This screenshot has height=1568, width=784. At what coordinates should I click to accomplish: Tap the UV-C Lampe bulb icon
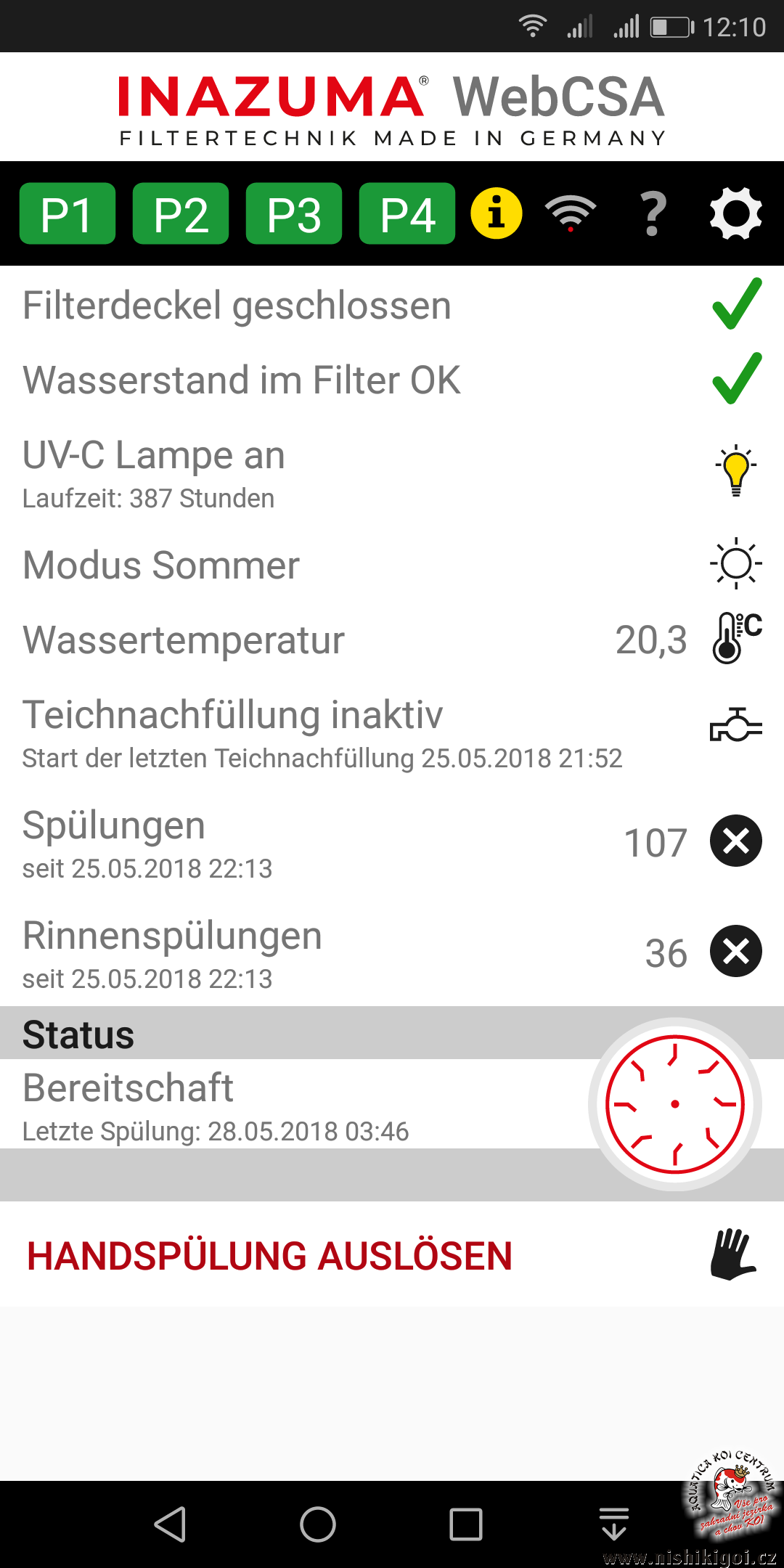pyautogui.click(x=736, y=470)
